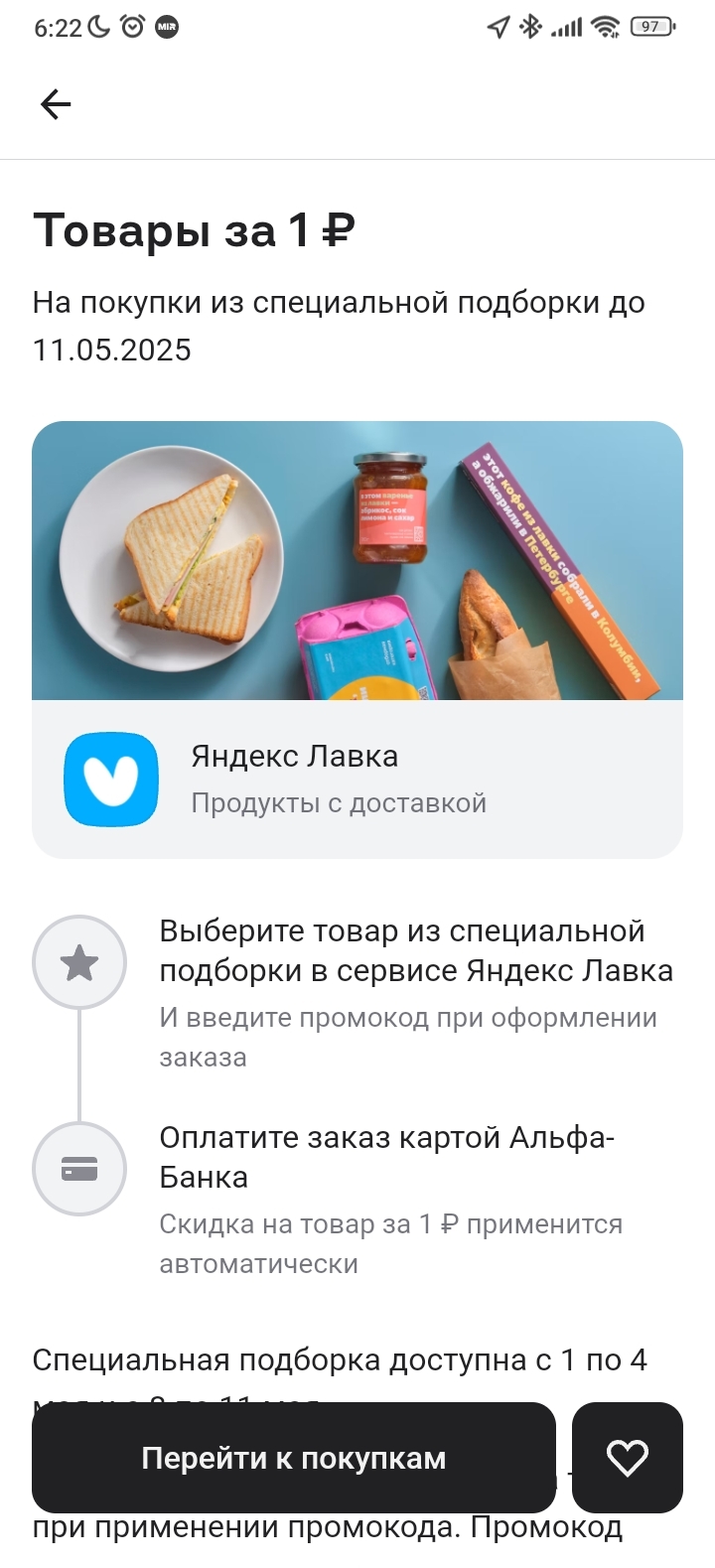The height and width of the screenshot is (1568, 715).
Task: Add this offer to favorites with the heart
Action: point(627,1458)
